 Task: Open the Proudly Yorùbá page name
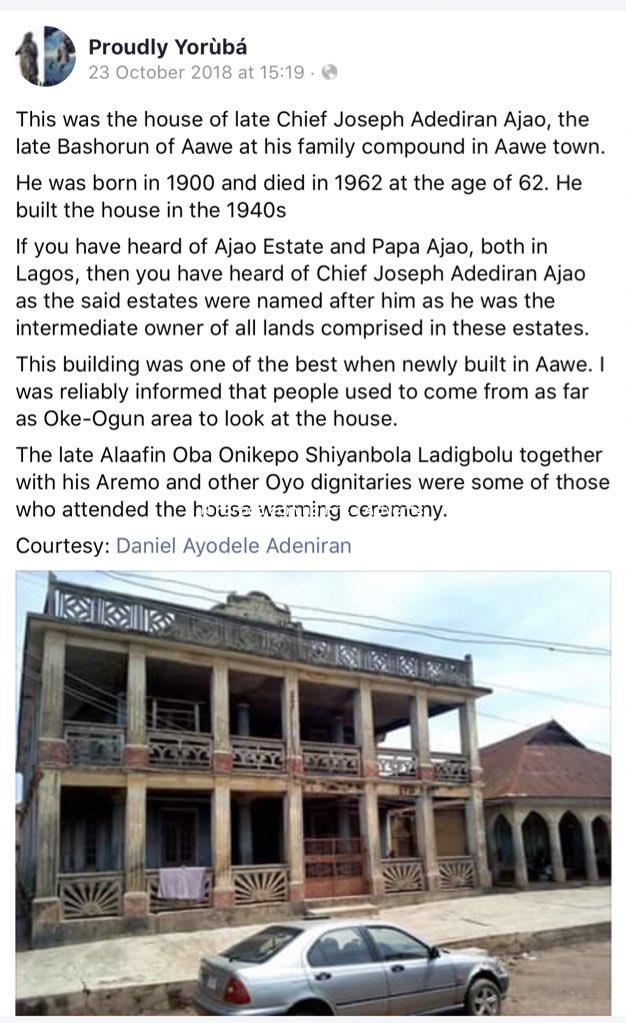coord(167,47)
